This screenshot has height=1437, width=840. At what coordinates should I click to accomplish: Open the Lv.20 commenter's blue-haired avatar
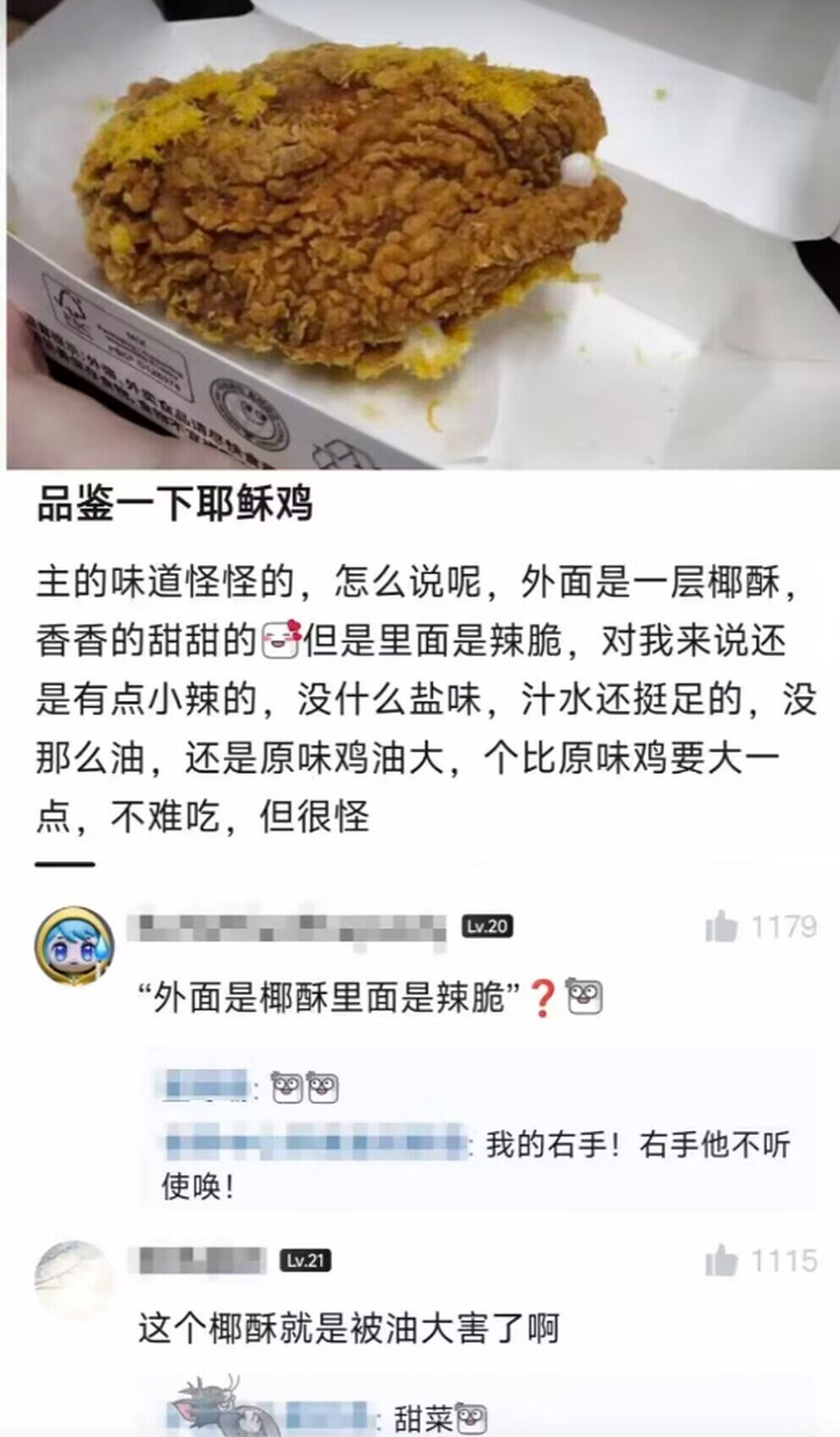pos(75,946)
